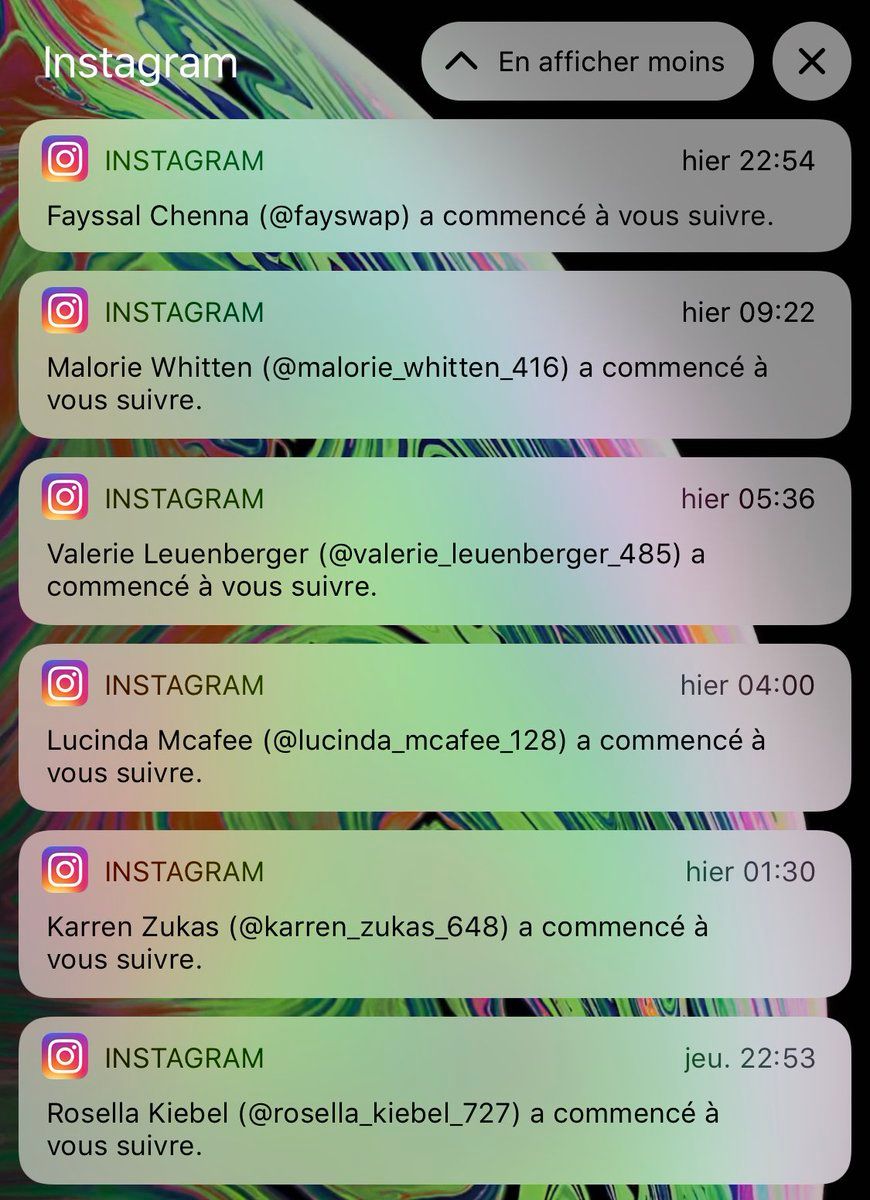The width and height of the screenshot is (870, 1200).
Task: Open Karren Zukas's follow notification
Action: pyautogui.click(x=434, y=913)
